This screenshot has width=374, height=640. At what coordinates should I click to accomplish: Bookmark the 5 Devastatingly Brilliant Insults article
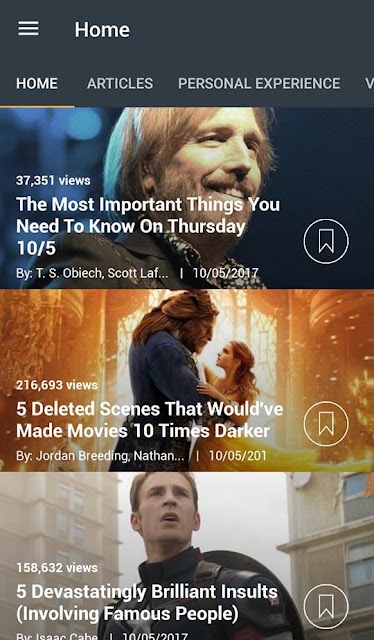(326, 606)
